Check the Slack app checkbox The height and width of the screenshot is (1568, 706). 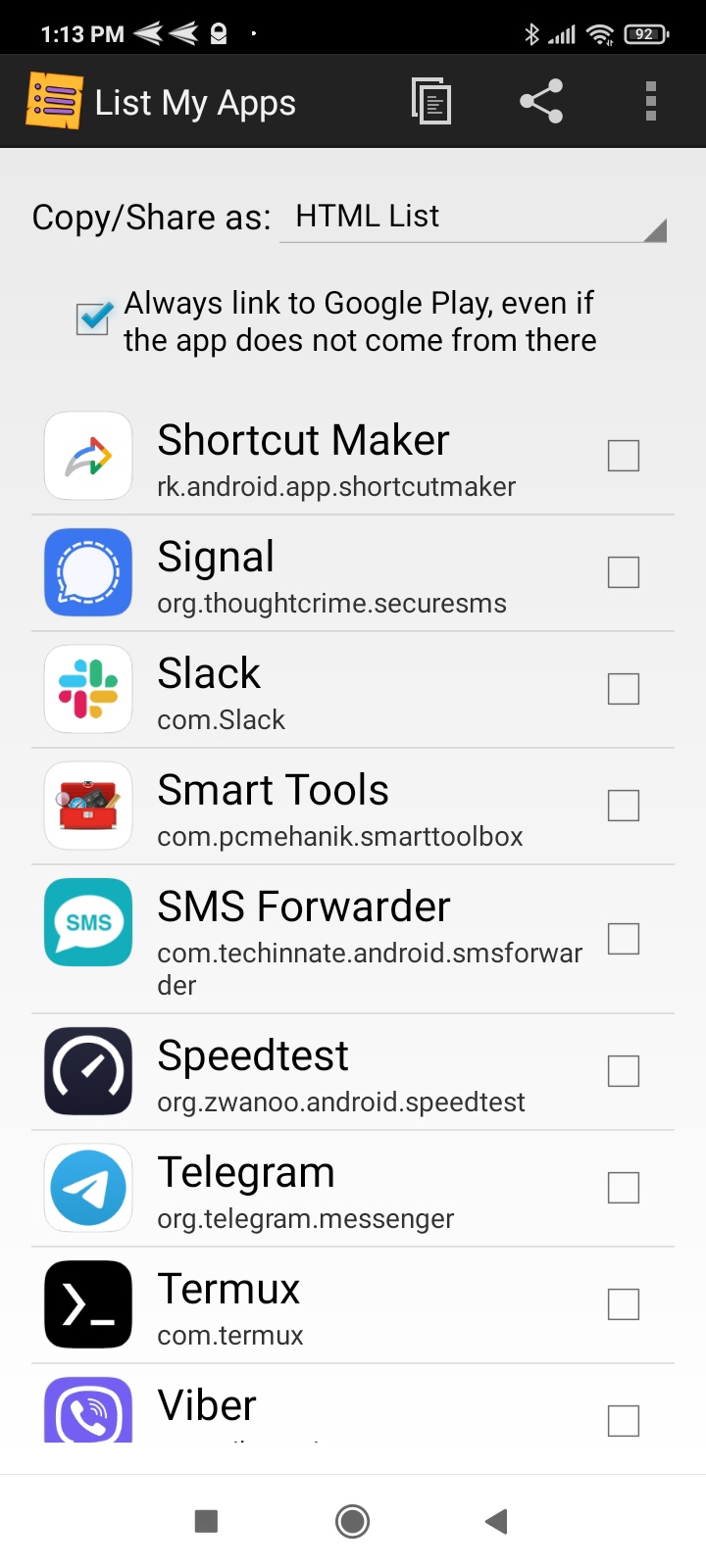[624, 689]
